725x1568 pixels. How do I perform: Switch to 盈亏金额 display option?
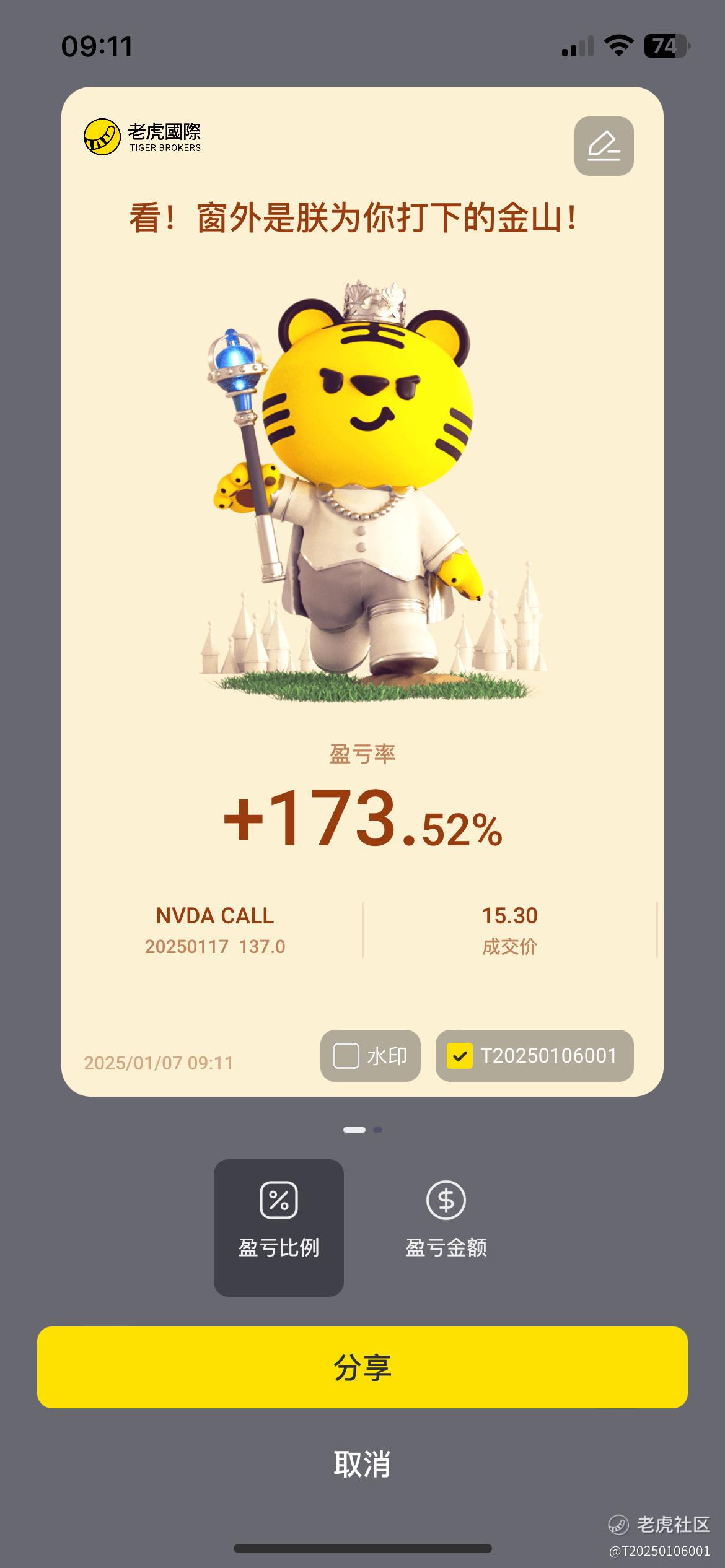point(446,1227)
